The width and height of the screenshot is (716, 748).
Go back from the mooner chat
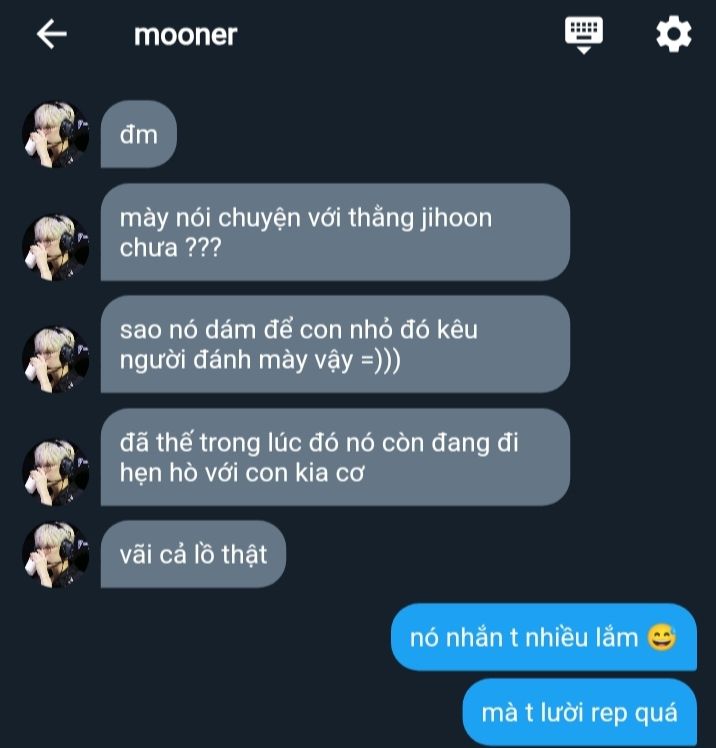(51, 34)
